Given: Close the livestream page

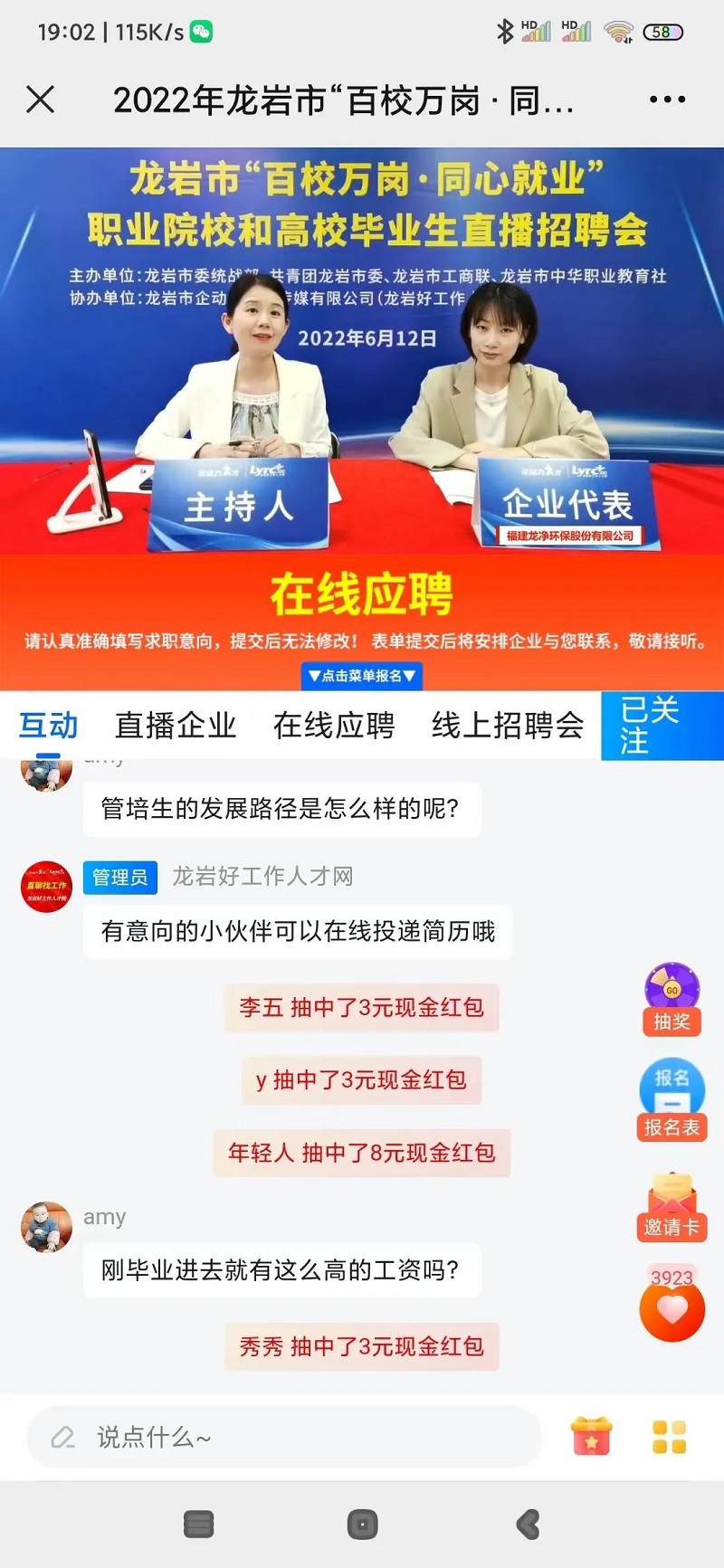Looking at the screenshot, I should click(41, 100).
